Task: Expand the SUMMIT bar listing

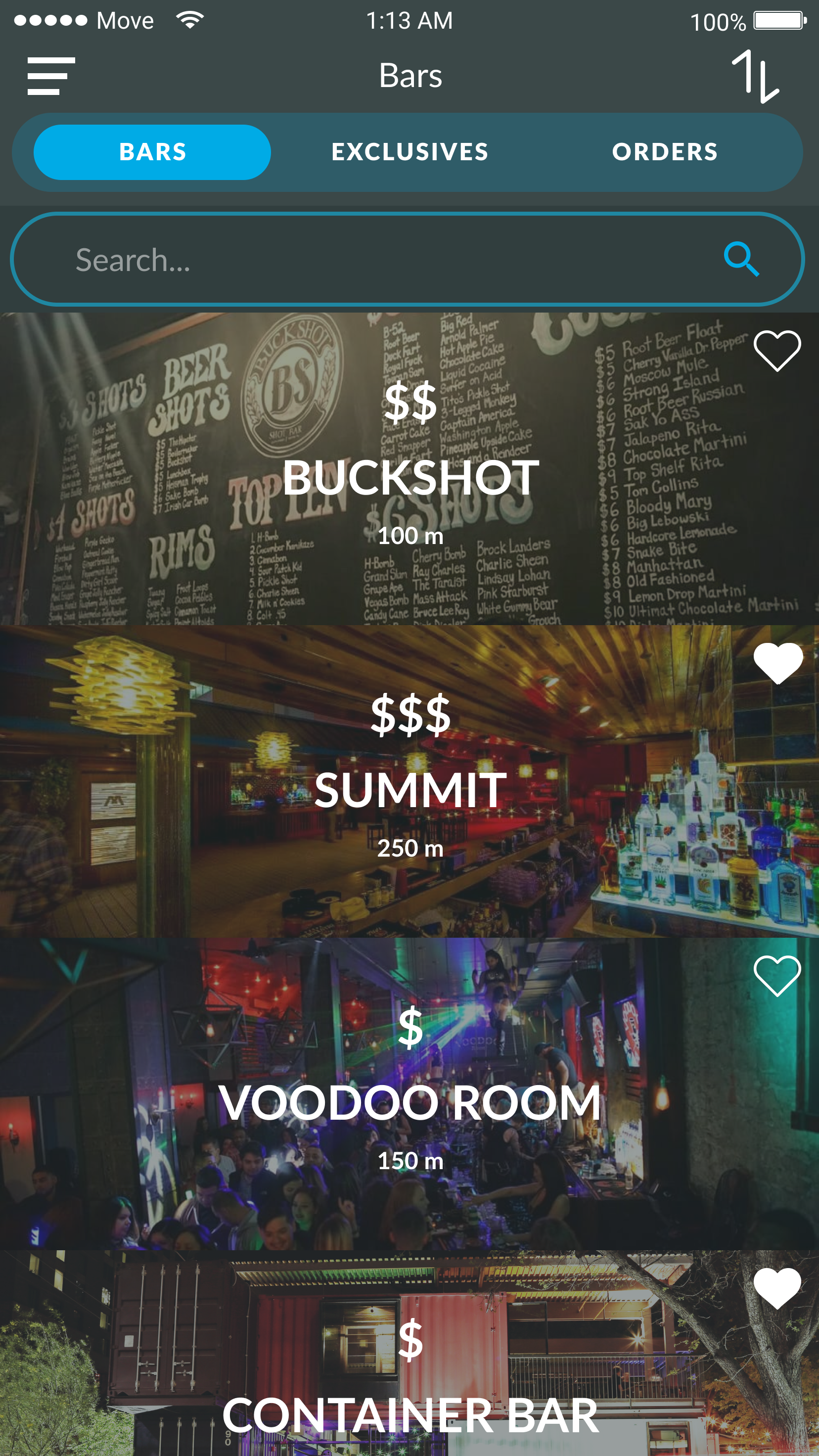Action: 409,791
